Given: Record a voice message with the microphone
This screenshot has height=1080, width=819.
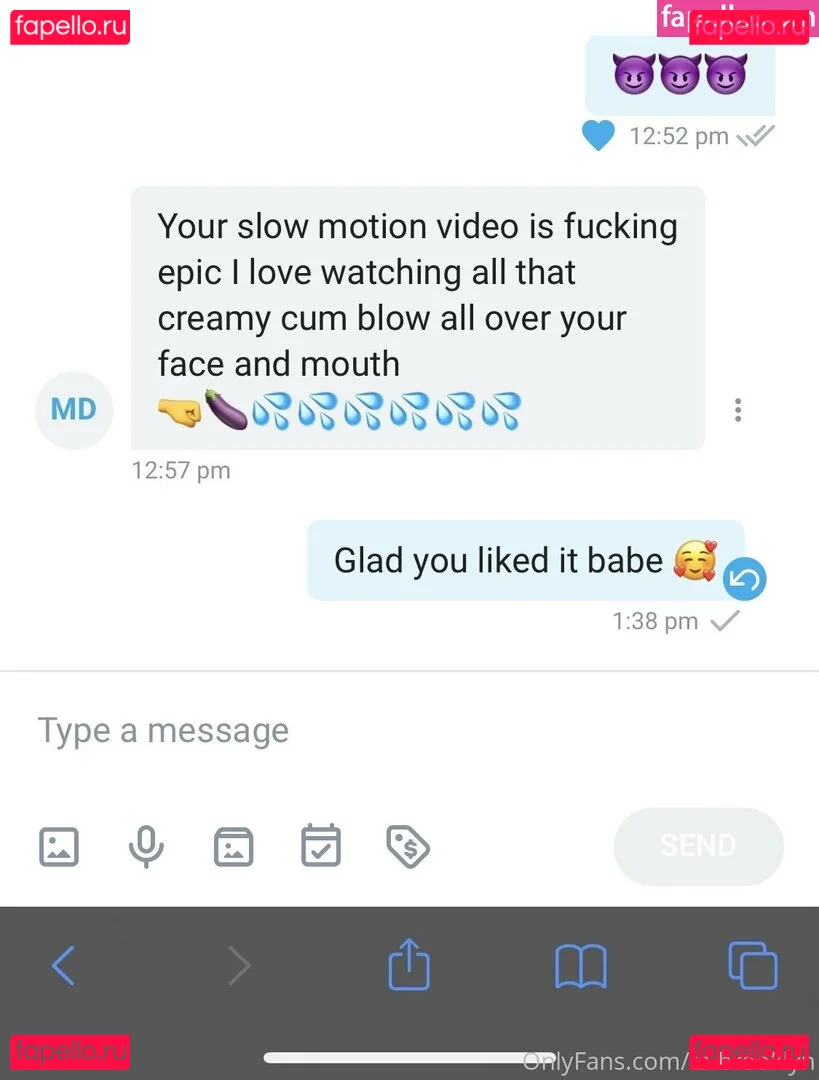Looking at the screenshot, I should [x=146, y=846].
